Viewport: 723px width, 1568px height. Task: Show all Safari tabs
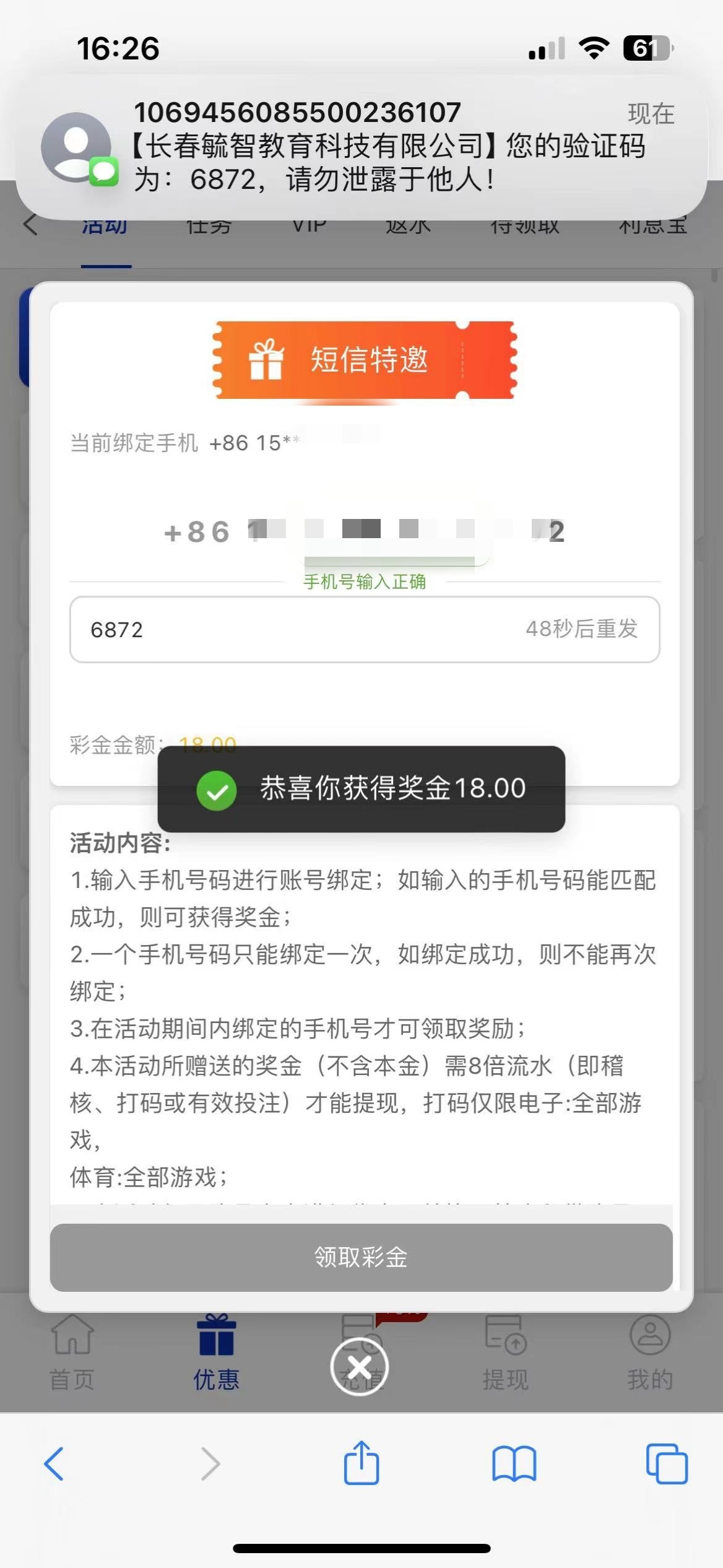667,1463
